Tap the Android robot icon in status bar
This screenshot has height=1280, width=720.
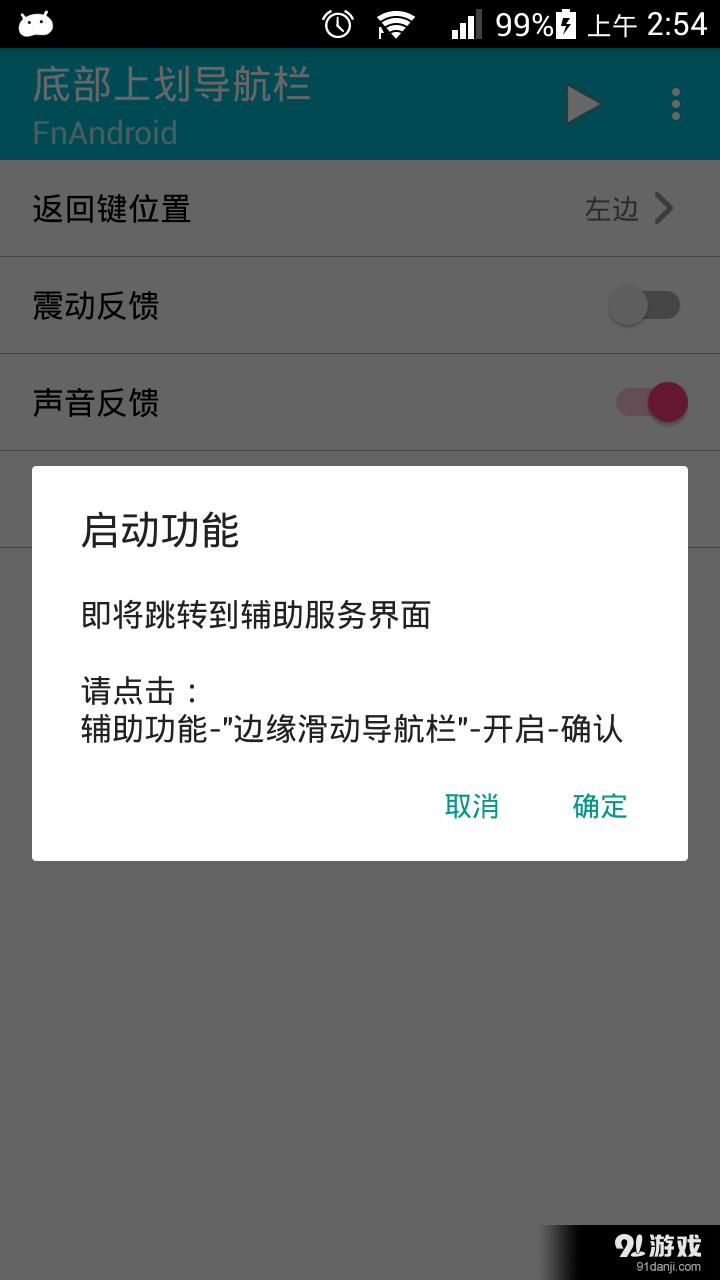coord(35,22)
